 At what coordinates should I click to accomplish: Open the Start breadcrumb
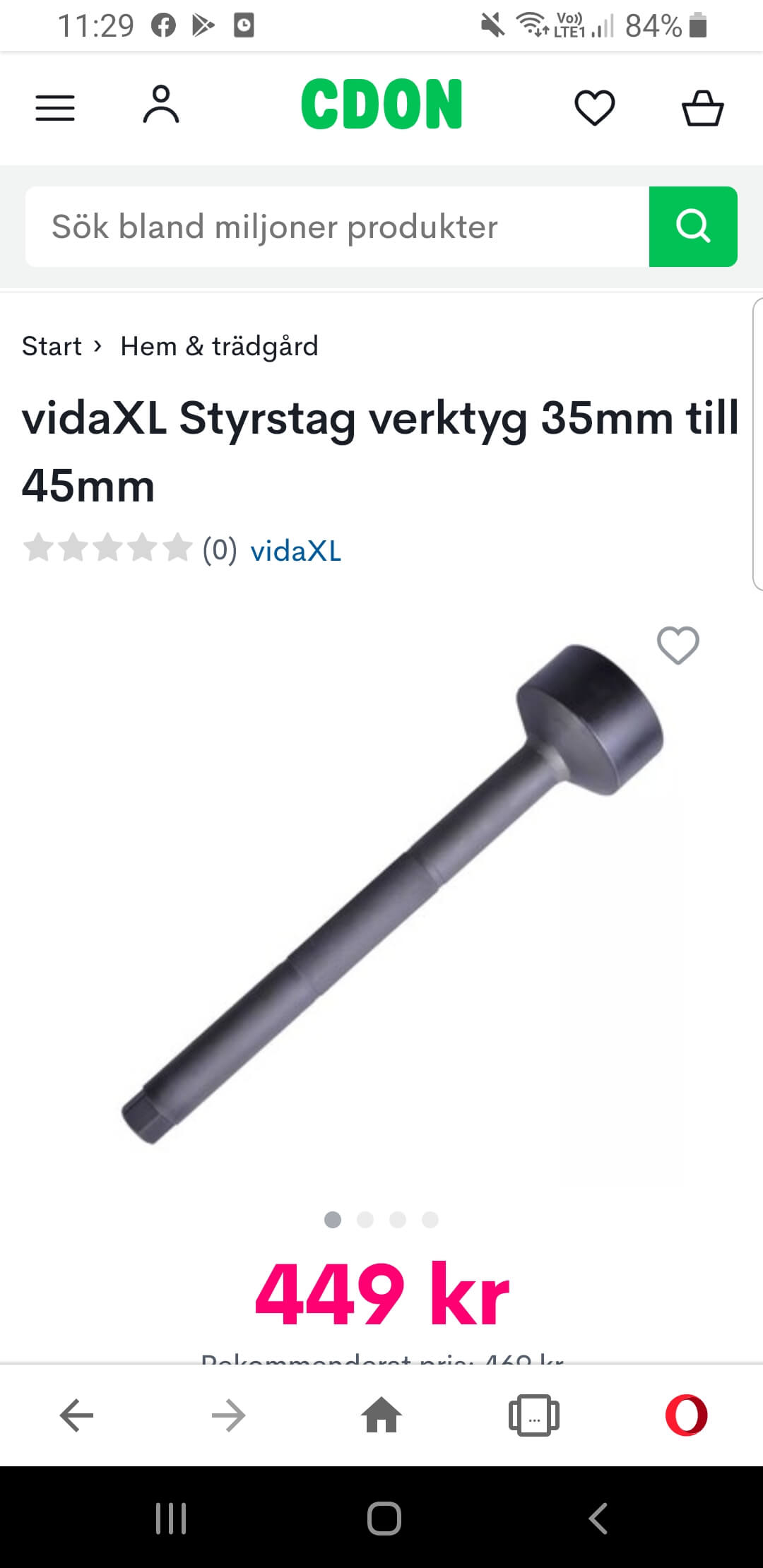pos(52,346)
